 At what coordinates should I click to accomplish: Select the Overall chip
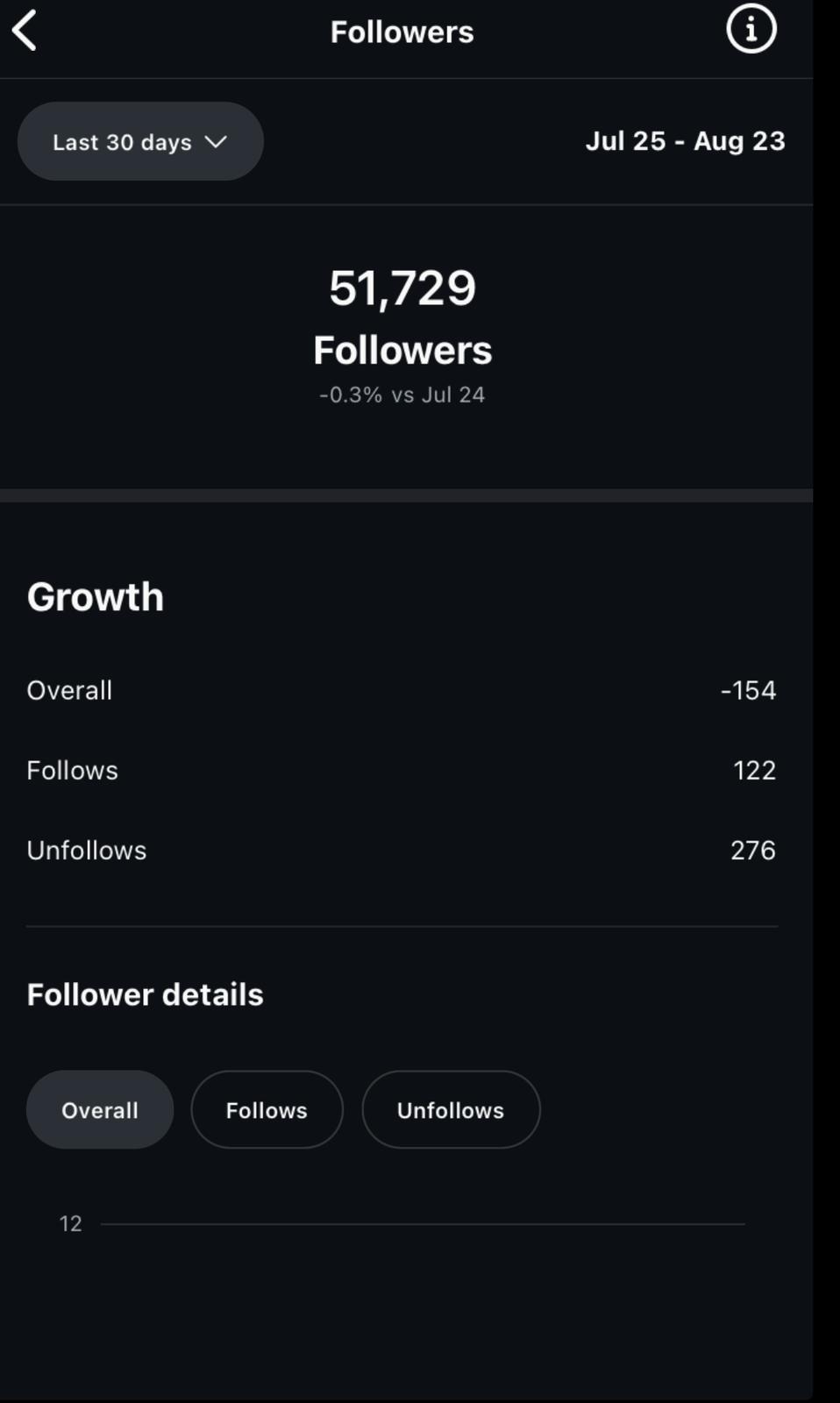pos(100,1110)
